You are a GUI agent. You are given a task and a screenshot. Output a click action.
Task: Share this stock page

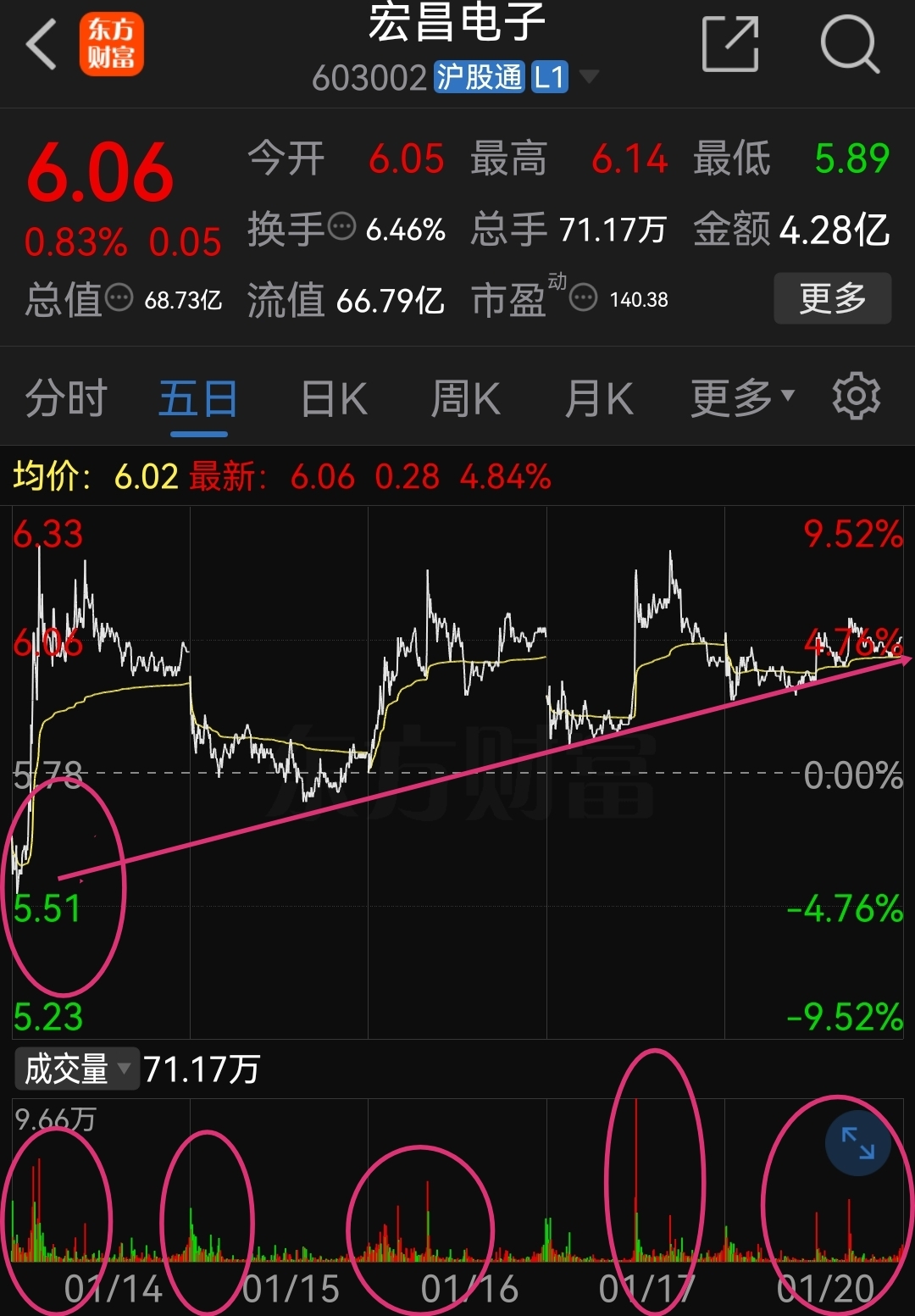coord(729,44)
